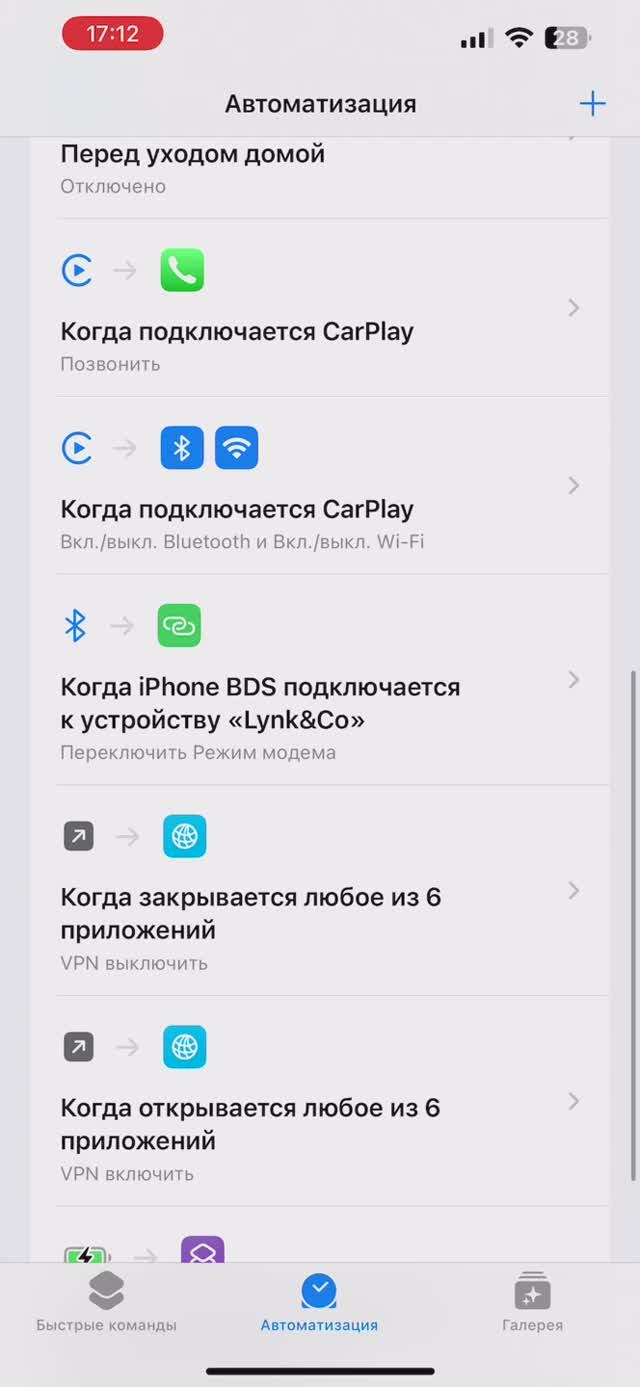Select the «Автоматизация» tab

point(319,1304)
